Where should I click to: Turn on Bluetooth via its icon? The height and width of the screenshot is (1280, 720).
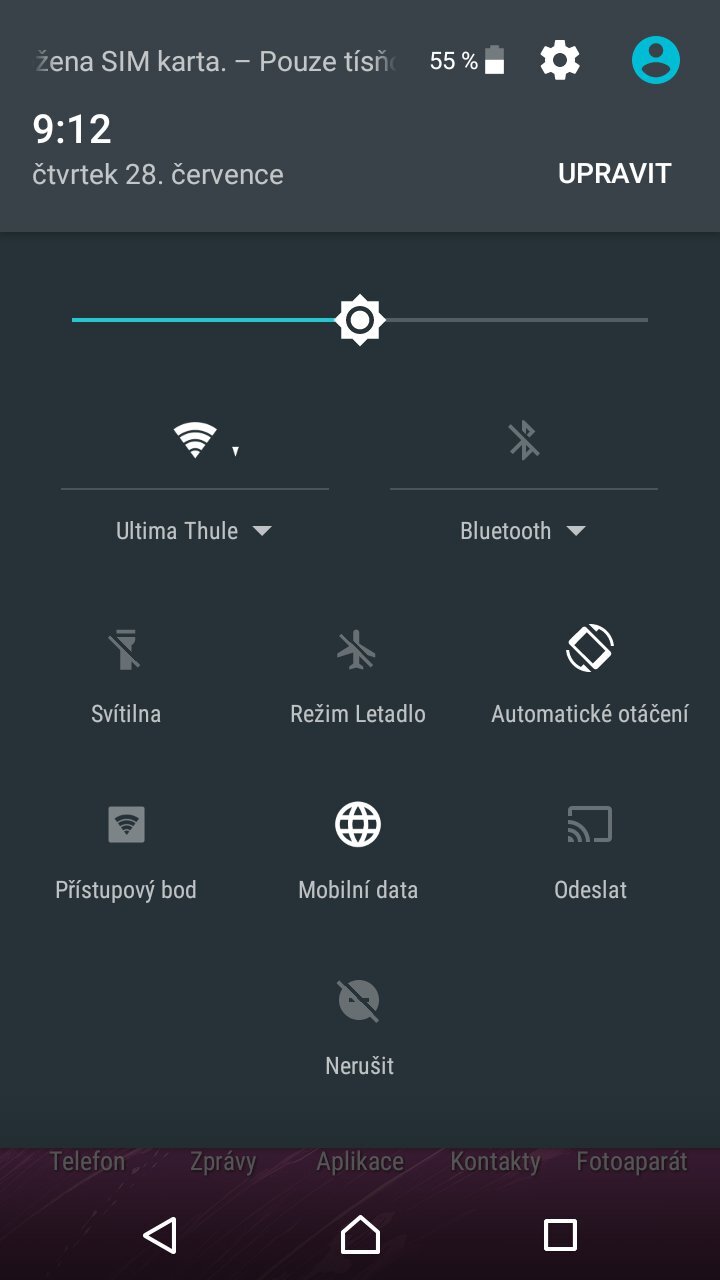click(522, 437)
